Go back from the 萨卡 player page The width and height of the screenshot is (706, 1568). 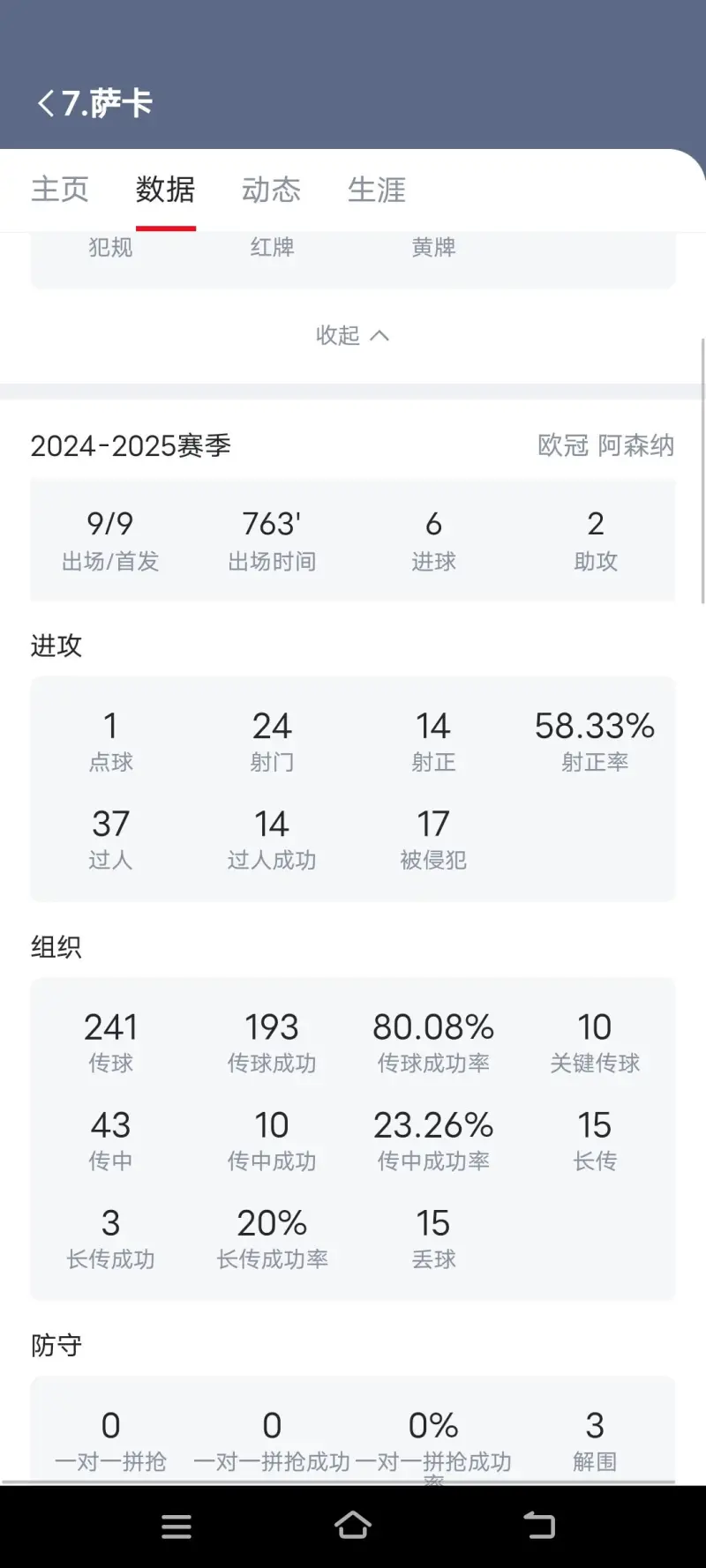pos(46,103)
